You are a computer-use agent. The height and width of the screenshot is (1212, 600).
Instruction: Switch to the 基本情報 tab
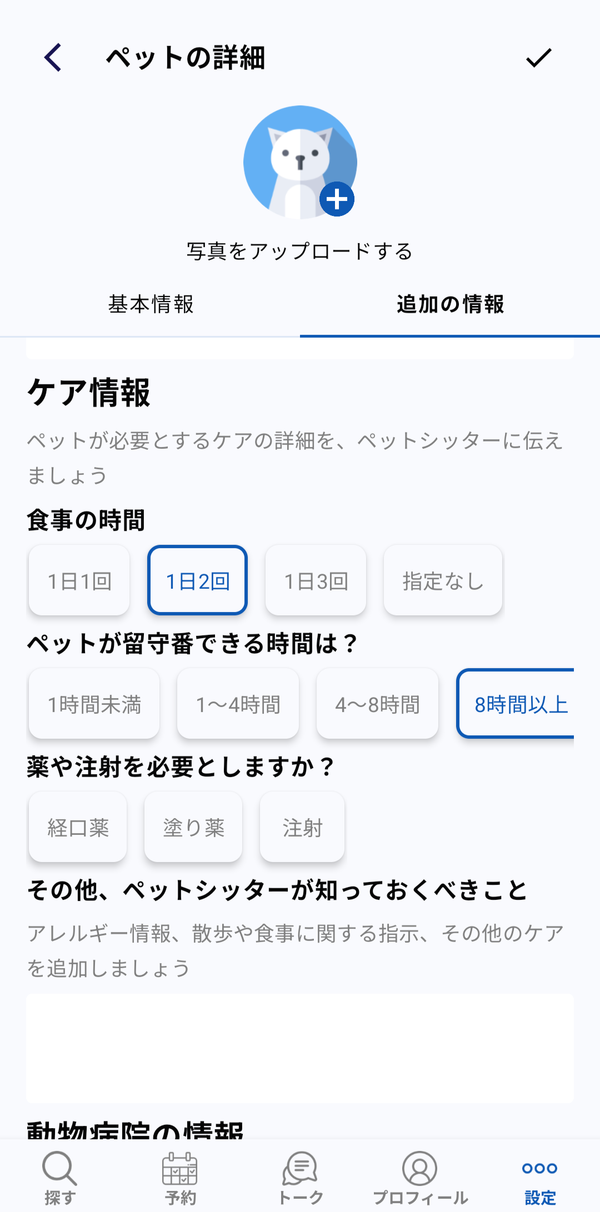click(151, 305)
